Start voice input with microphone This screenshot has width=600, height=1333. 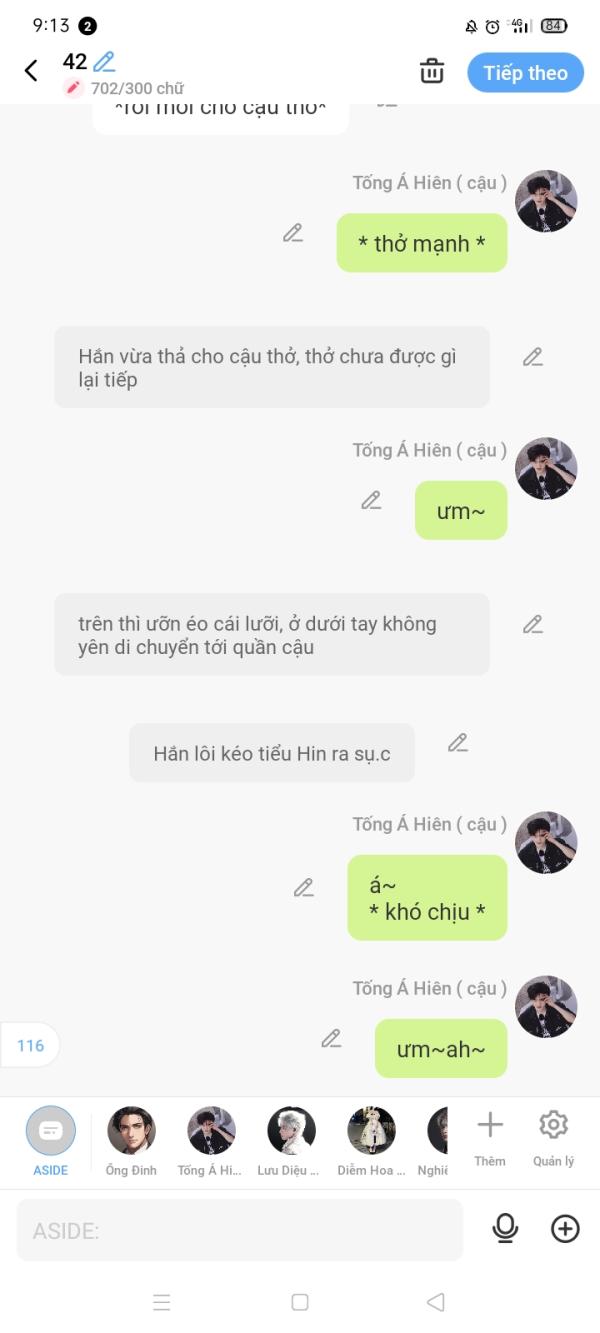[x=506, y=1229]
